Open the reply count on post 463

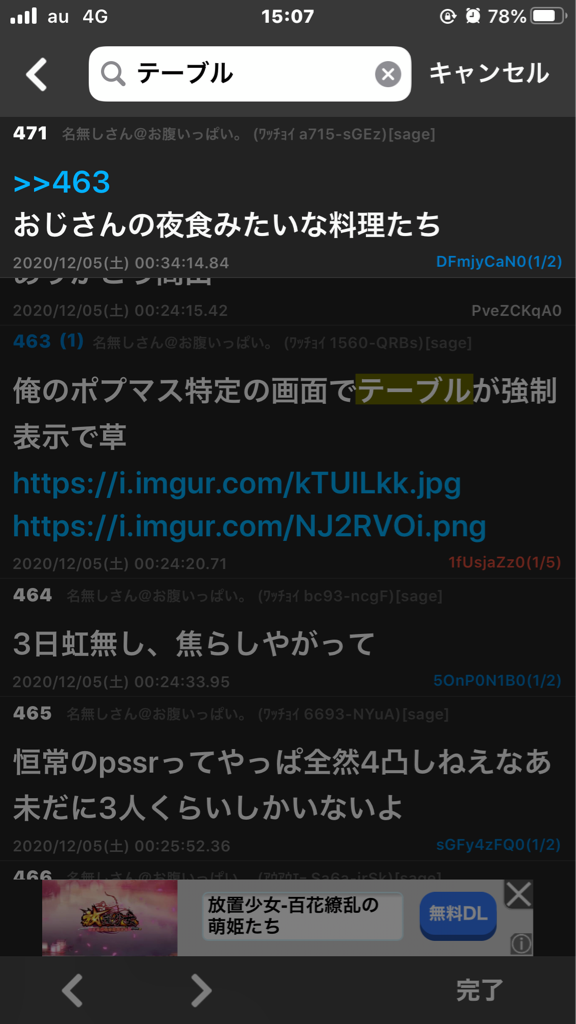coord(71,341)
